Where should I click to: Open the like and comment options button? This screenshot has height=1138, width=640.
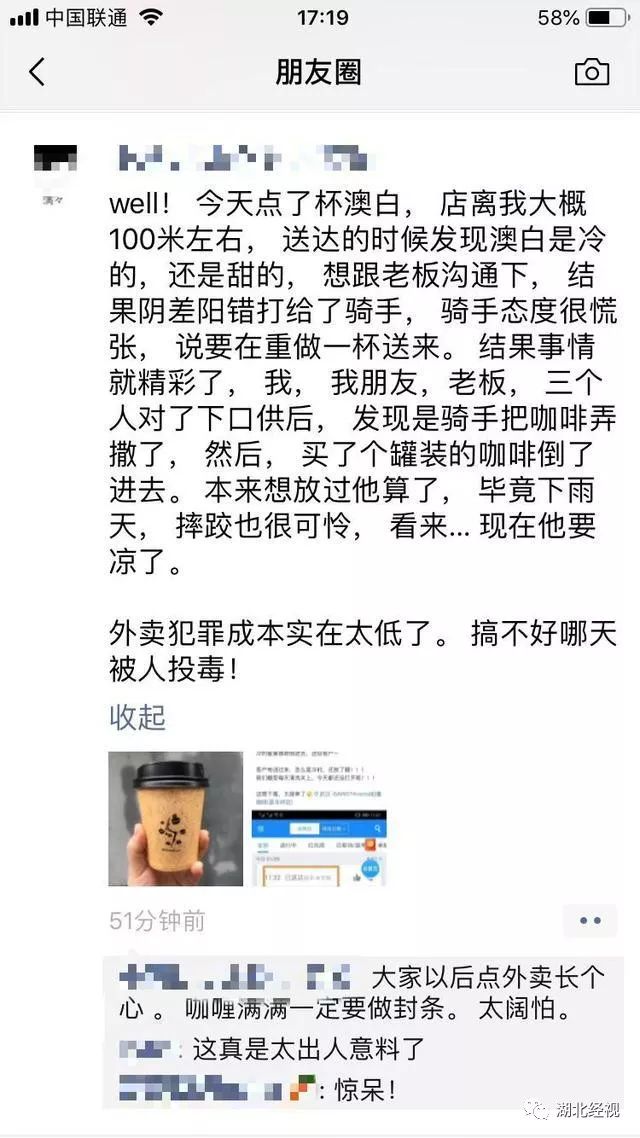coord(591,920)
